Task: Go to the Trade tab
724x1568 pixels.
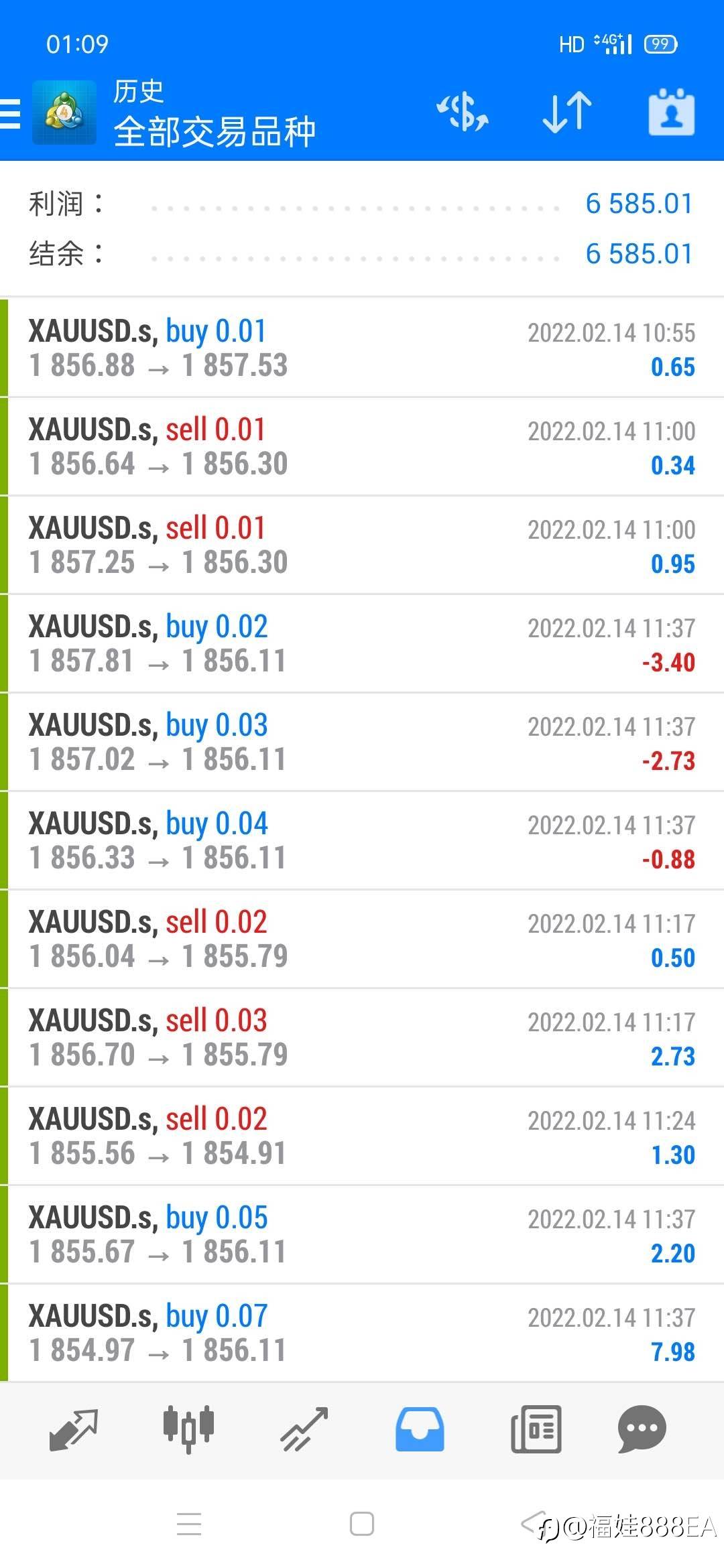Action: [x=304, y=1429]
